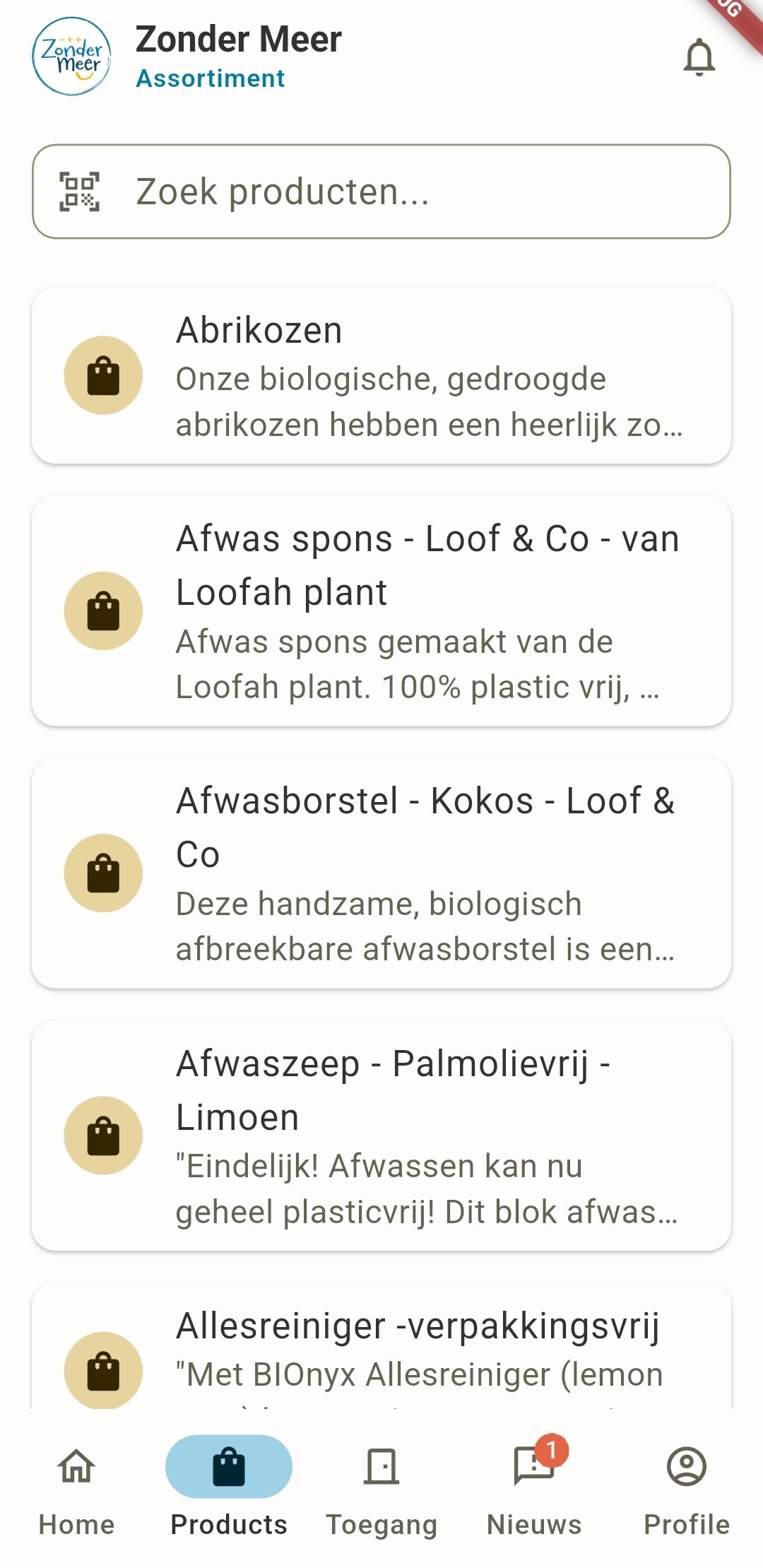
Task: Tap the bag icon beside Afwasborstel - Kokos
Action: click(104, 873)
